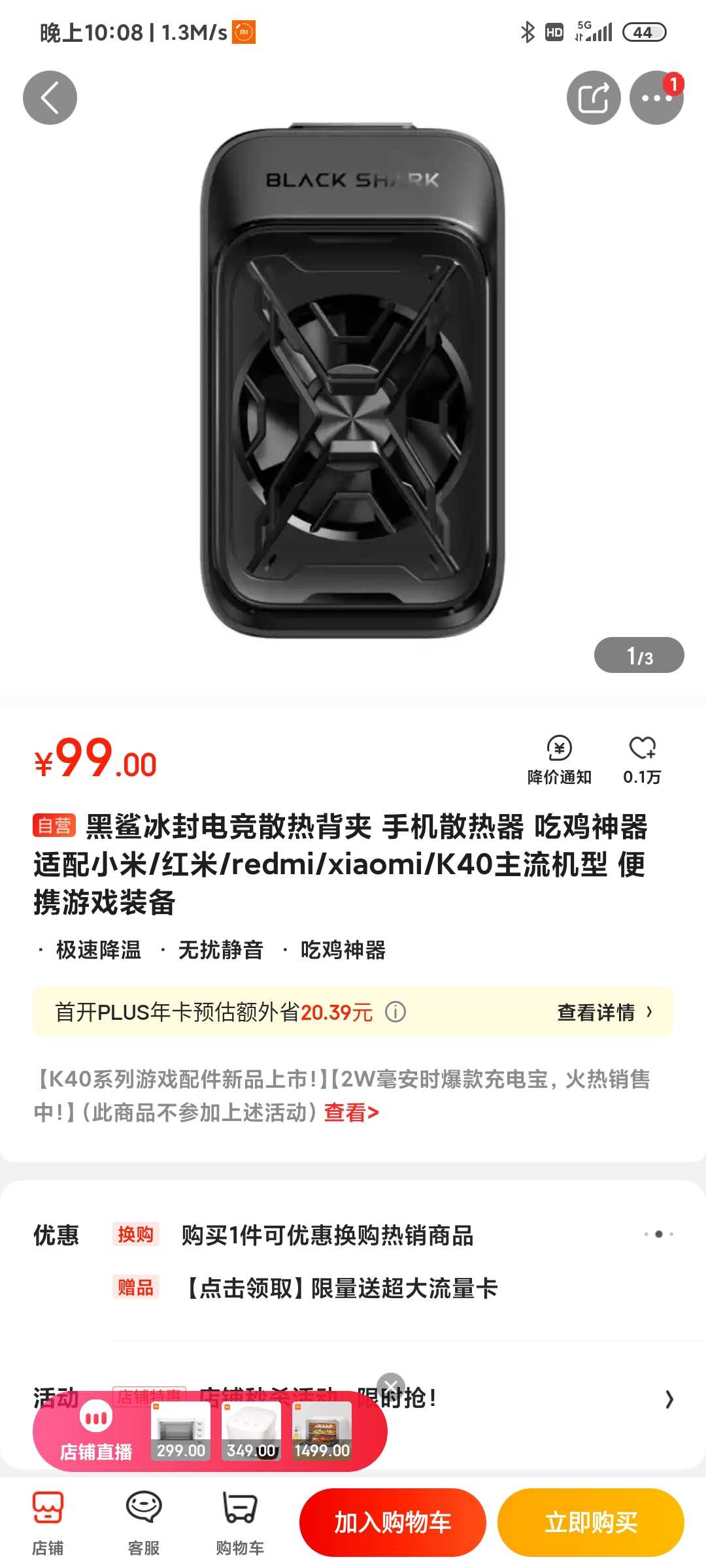
Task: Enable 降价通知 price drop alert
Action: click(x=559, y=760)
